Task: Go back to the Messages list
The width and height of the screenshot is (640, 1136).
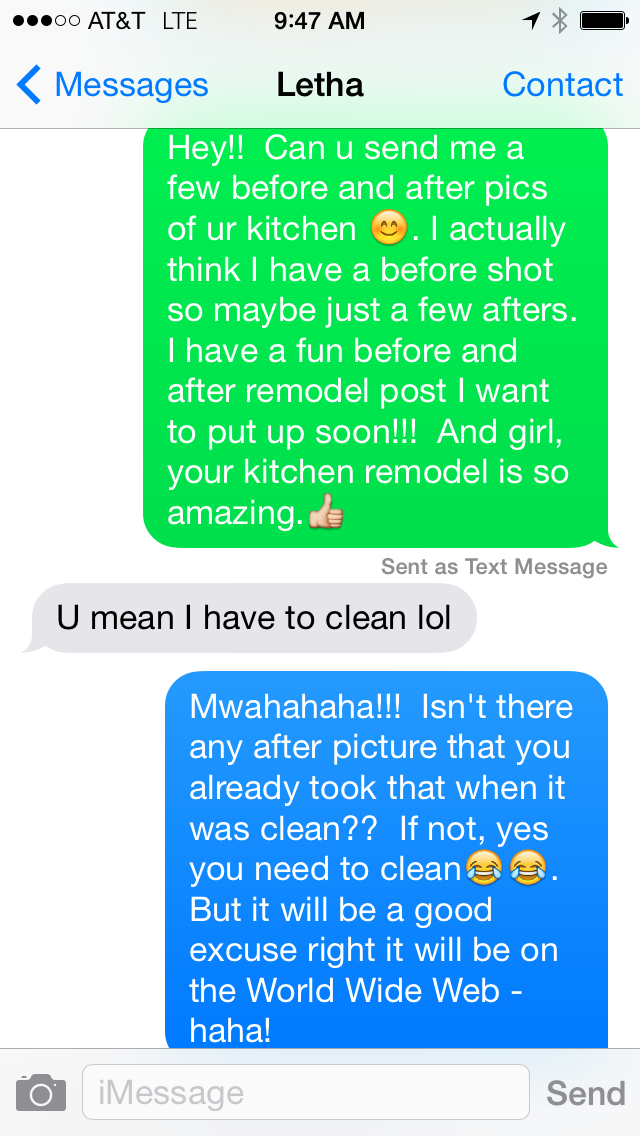Action: click(112, 86)
